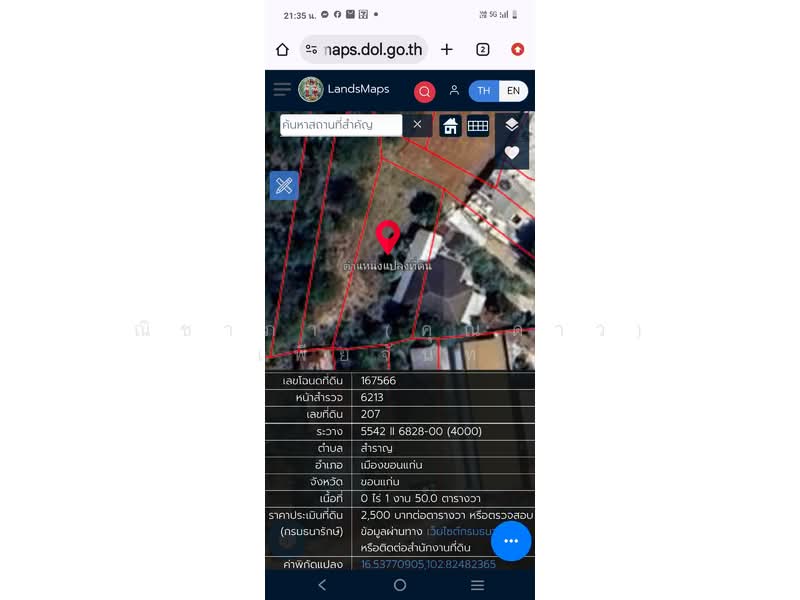The height and width of the screenshot is (600, 800).
Task: Switch language to TH
Action: coord(484,91)
